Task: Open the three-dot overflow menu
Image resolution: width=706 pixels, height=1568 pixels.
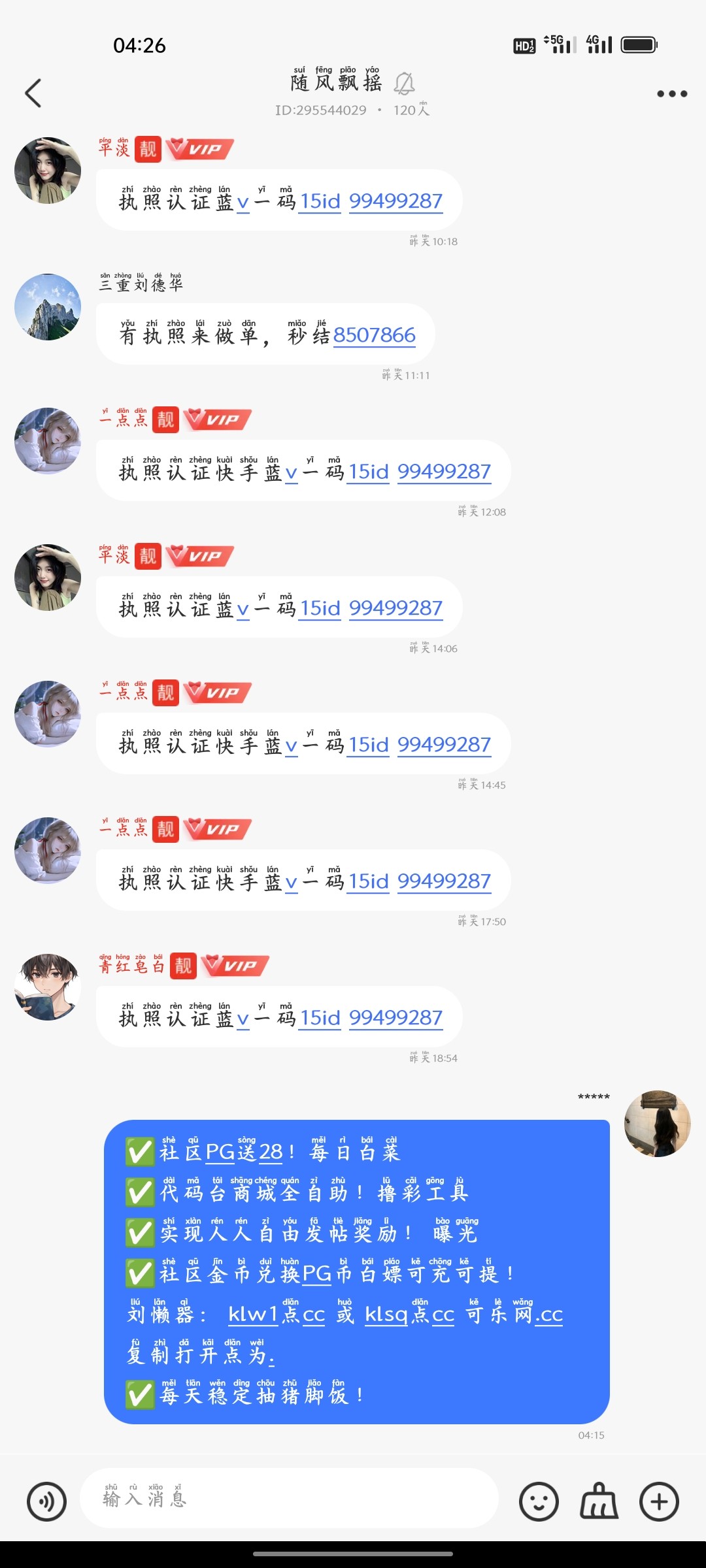Action: click(x=671, y=93)
